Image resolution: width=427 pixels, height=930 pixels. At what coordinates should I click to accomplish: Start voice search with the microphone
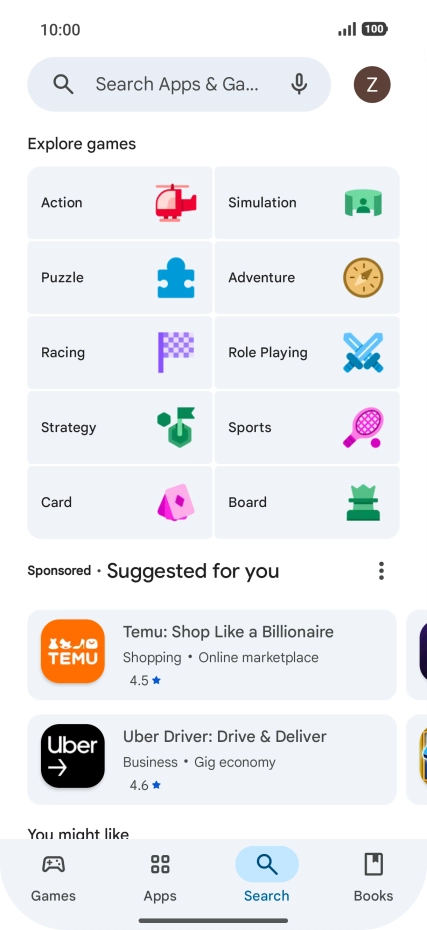(x=299, y=84)
